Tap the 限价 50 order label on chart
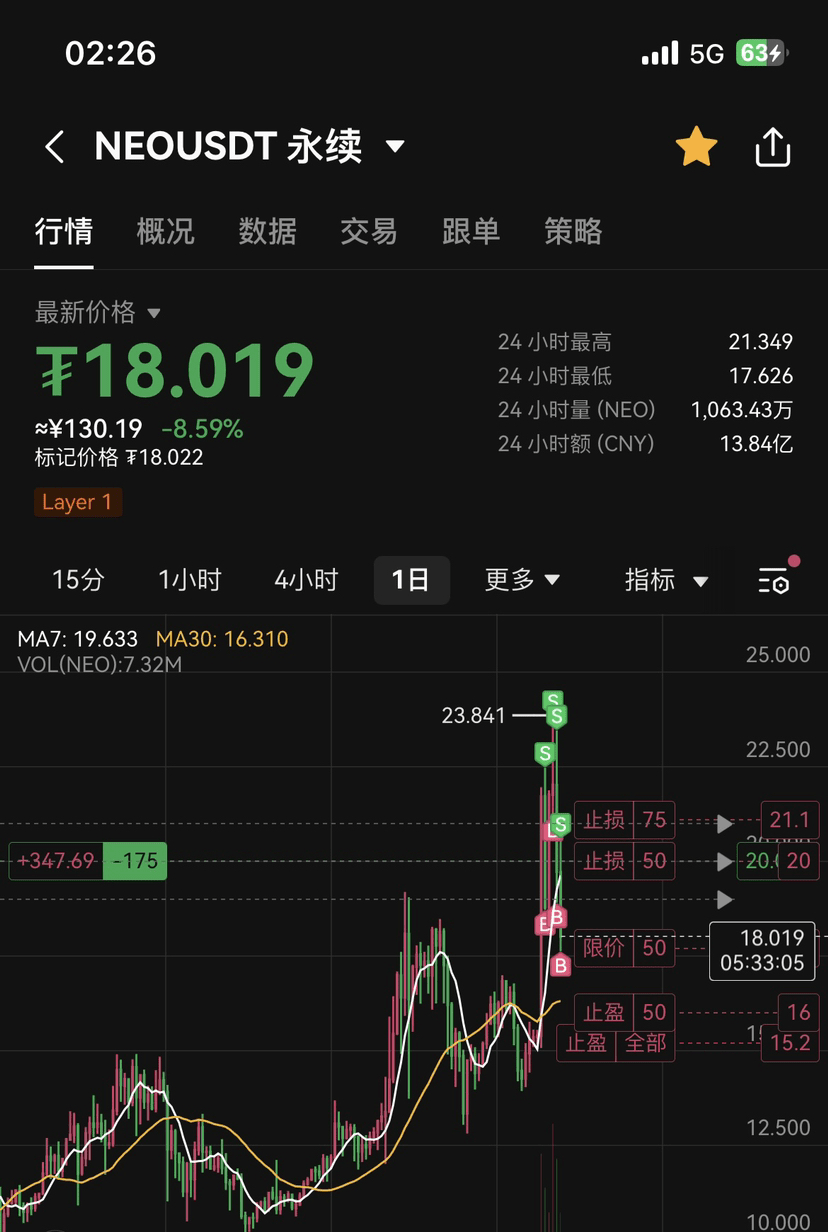 (x=625, y=948)
